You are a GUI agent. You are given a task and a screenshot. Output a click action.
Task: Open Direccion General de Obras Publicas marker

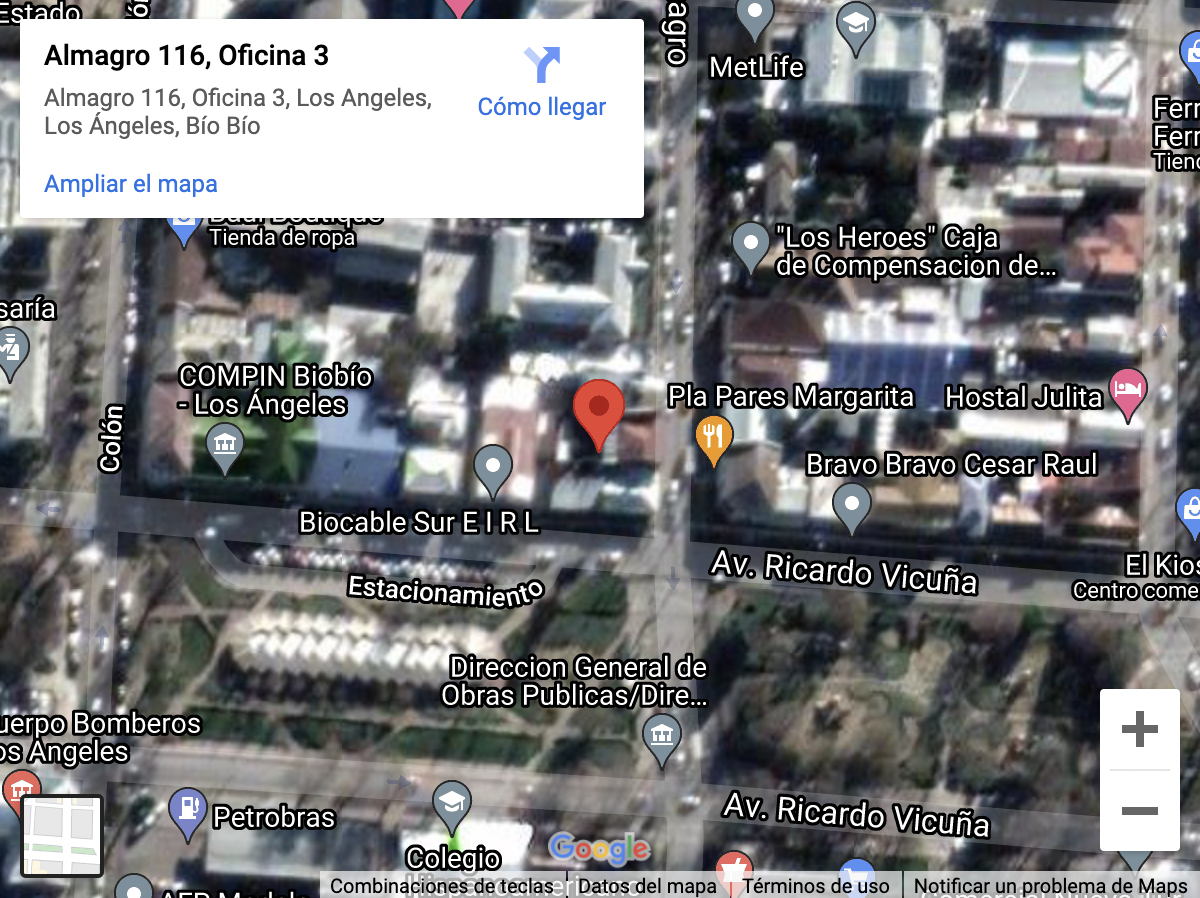[x=661, y=738]
